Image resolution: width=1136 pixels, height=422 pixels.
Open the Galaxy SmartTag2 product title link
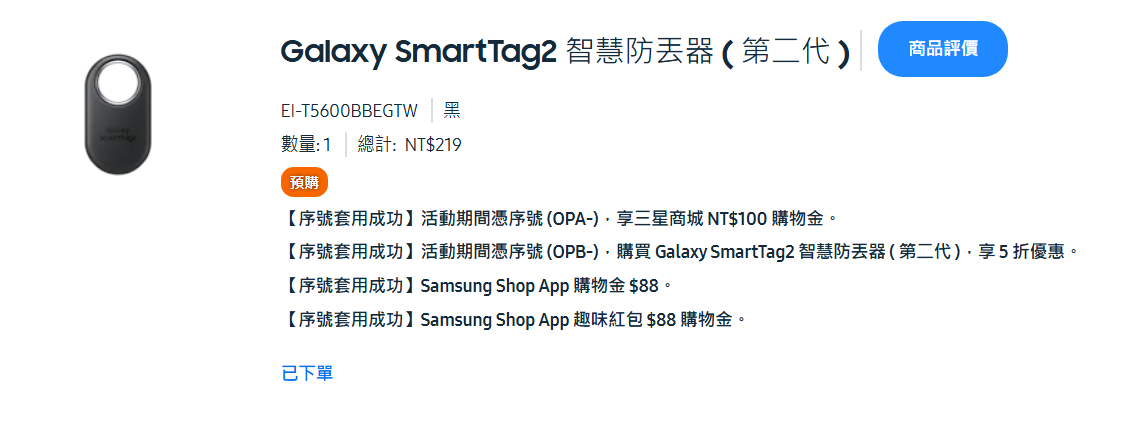tap(565, 51)
